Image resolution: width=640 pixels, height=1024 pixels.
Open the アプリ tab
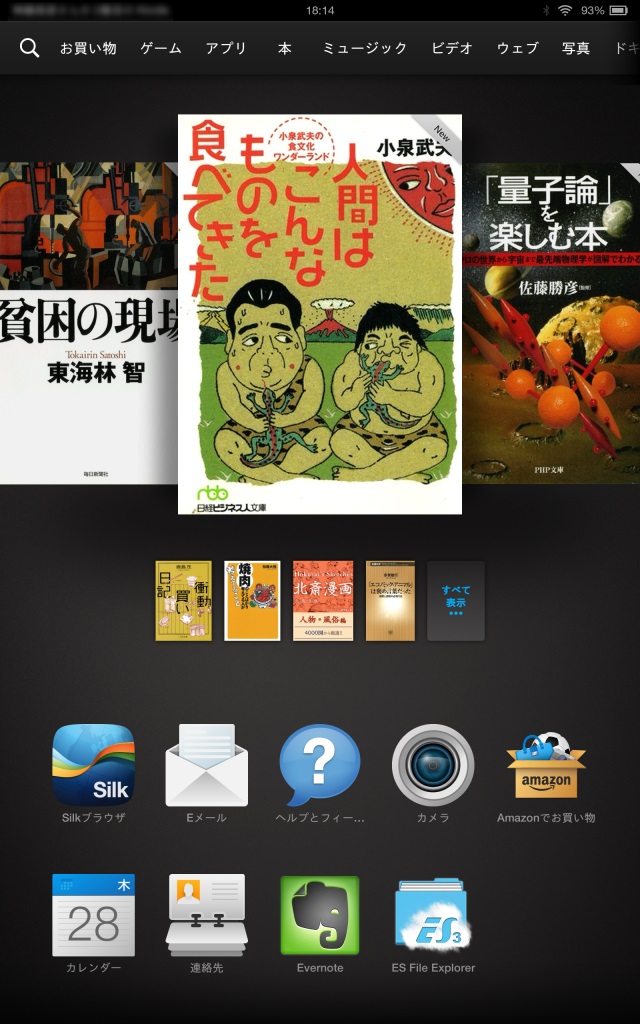(226, 48)
